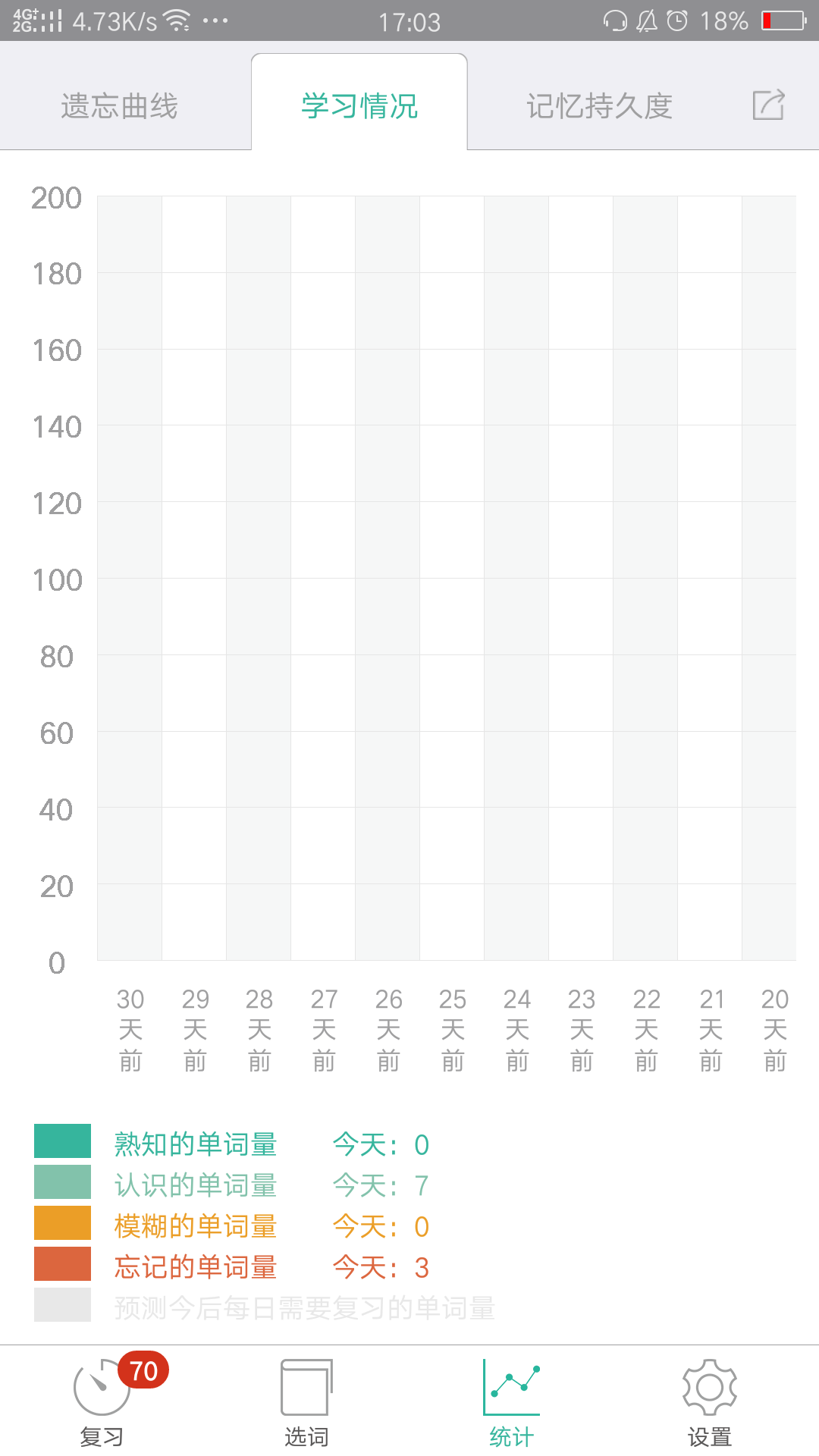Open the 记忆持久度 tab
Screen dimensions: 819x1456
pos(600,106)
